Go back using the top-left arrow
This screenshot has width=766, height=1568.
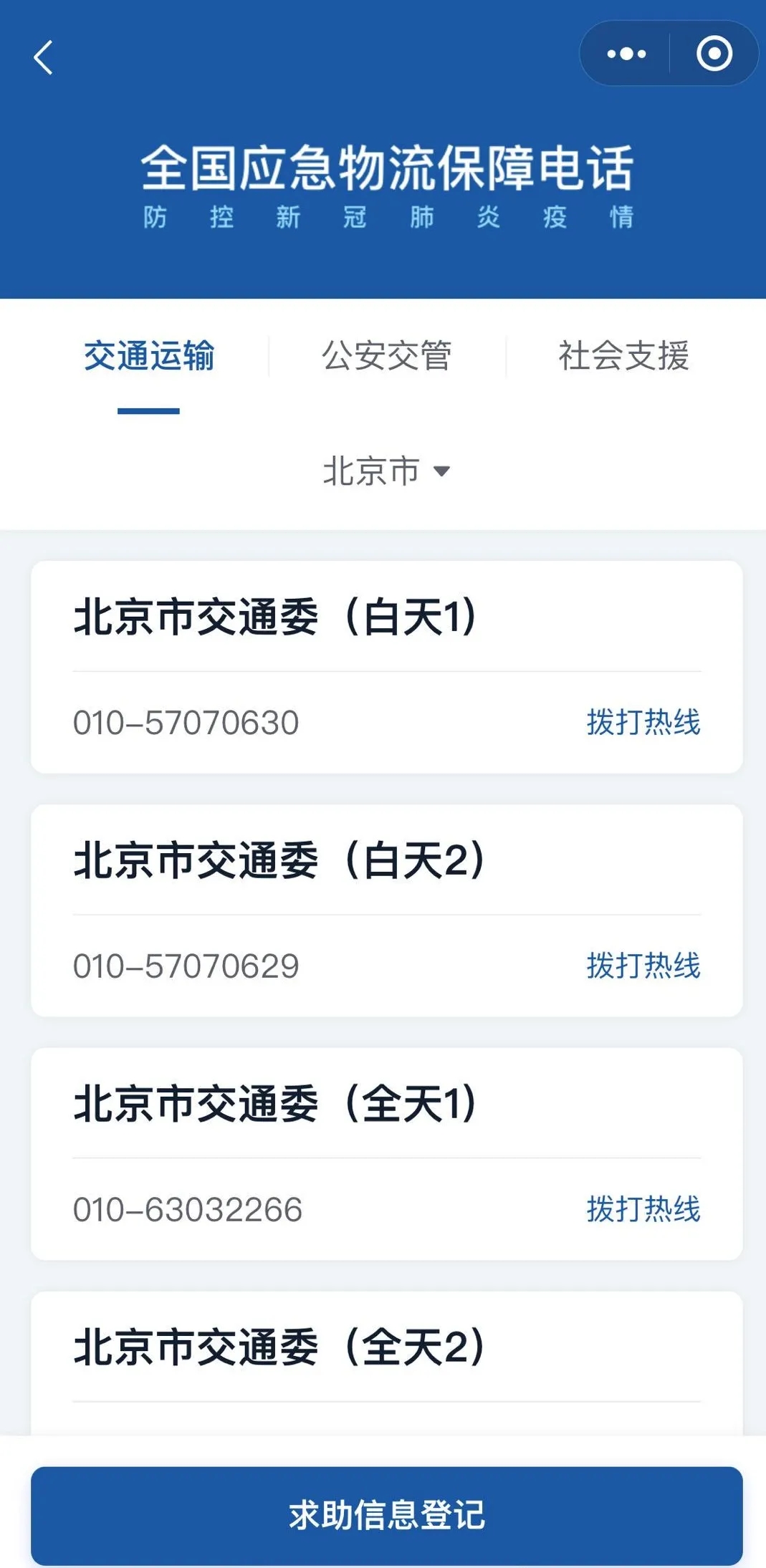pyautogui.click(x=44, y=57)
